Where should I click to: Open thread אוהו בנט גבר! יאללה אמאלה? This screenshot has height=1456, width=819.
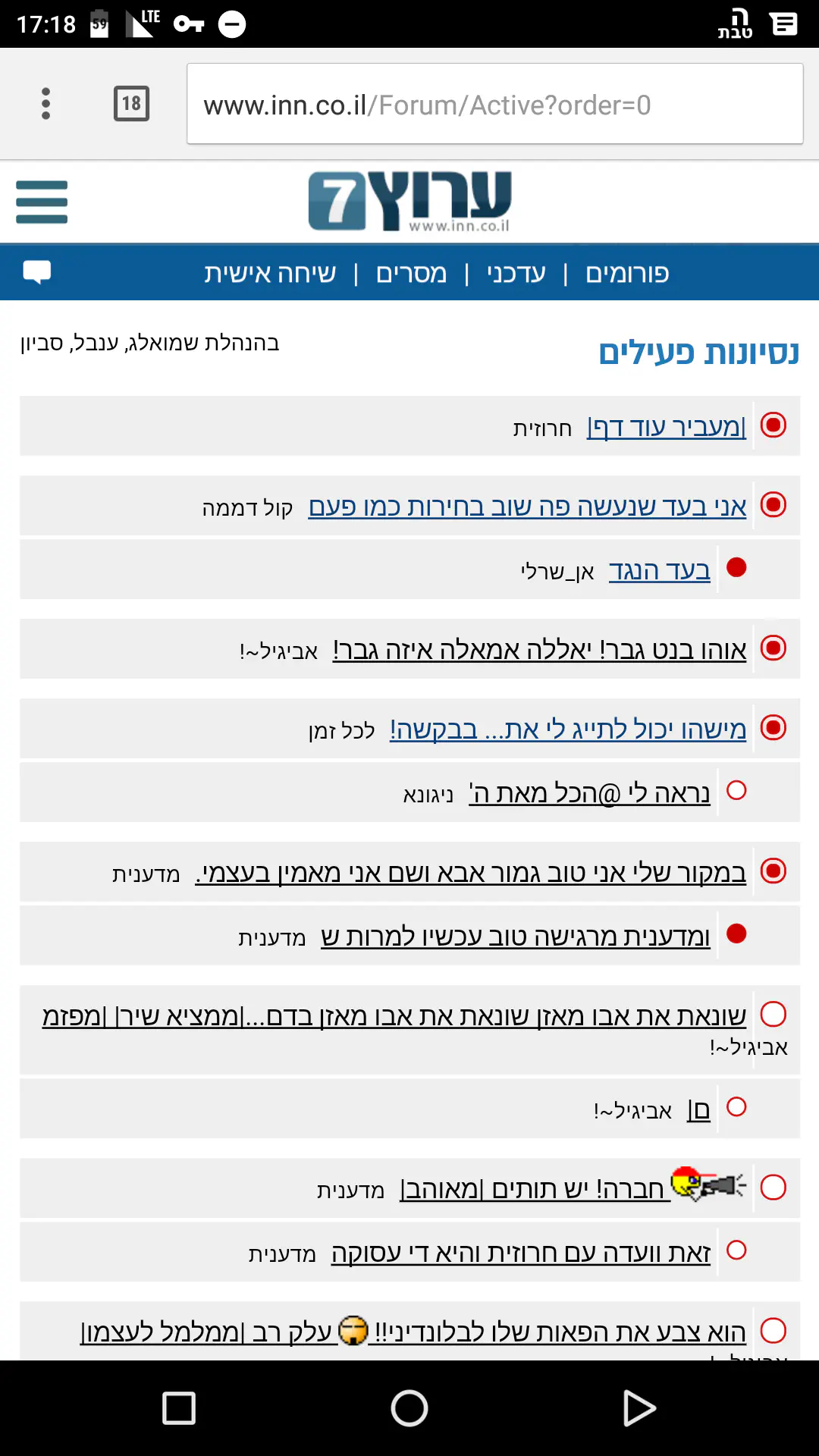point(539,650)
